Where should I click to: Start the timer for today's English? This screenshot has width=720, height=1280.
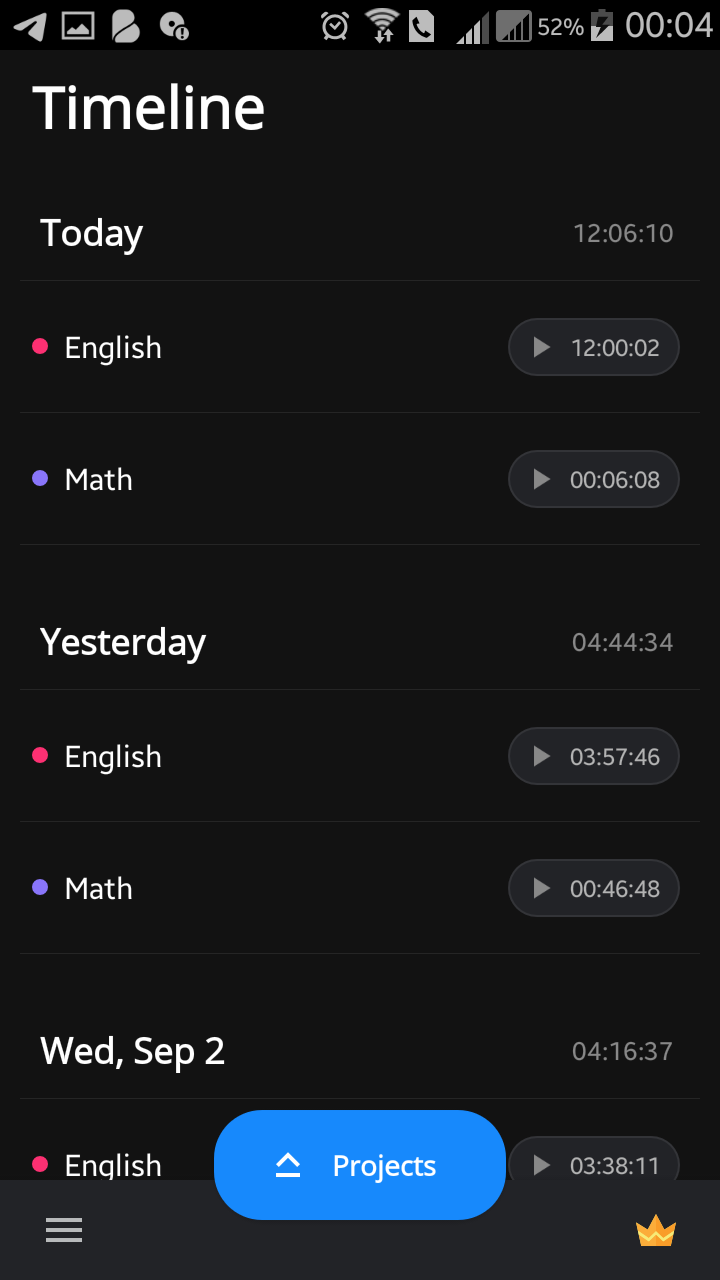tap(594, 347)
